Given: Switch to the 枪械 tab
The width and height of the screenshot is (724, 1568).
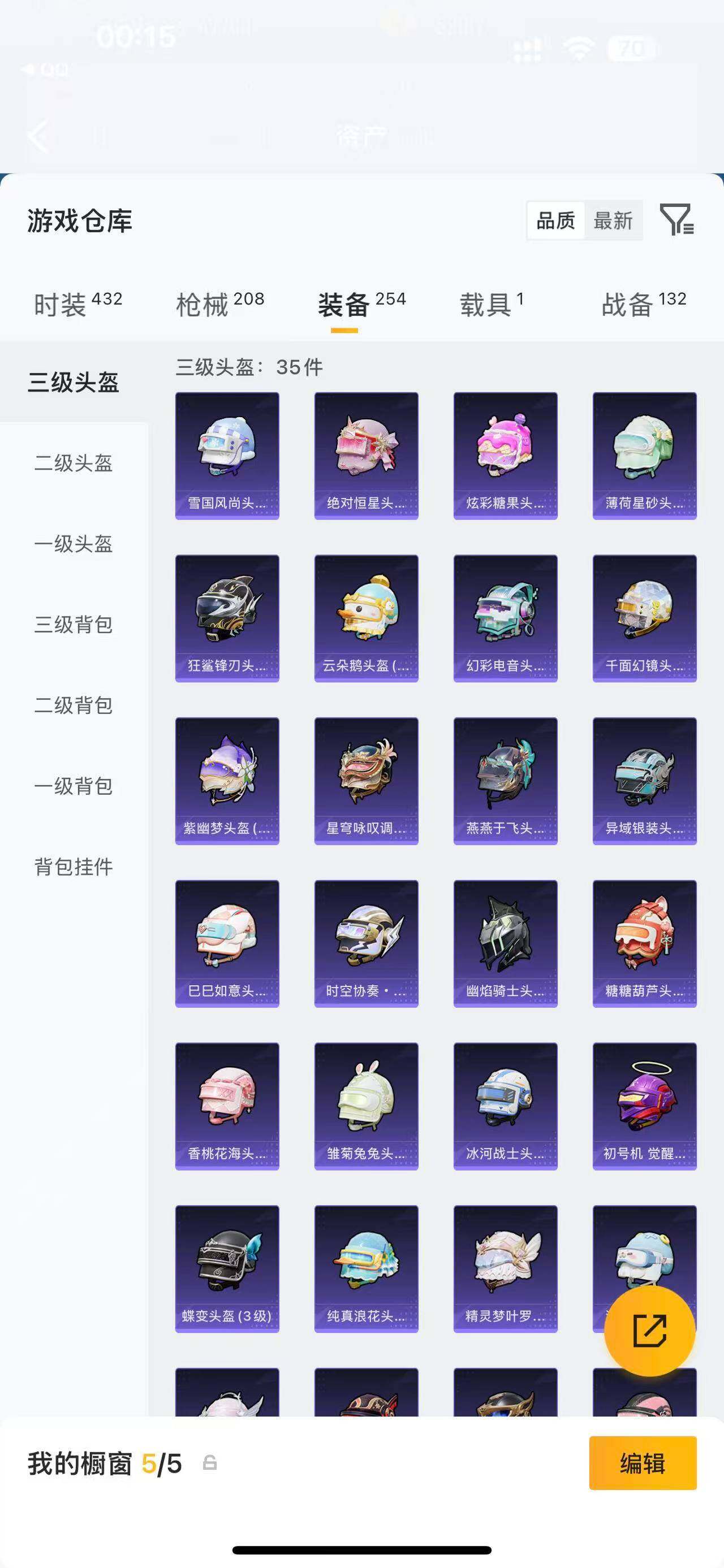Looking at the screenshot, I should 220,304.
